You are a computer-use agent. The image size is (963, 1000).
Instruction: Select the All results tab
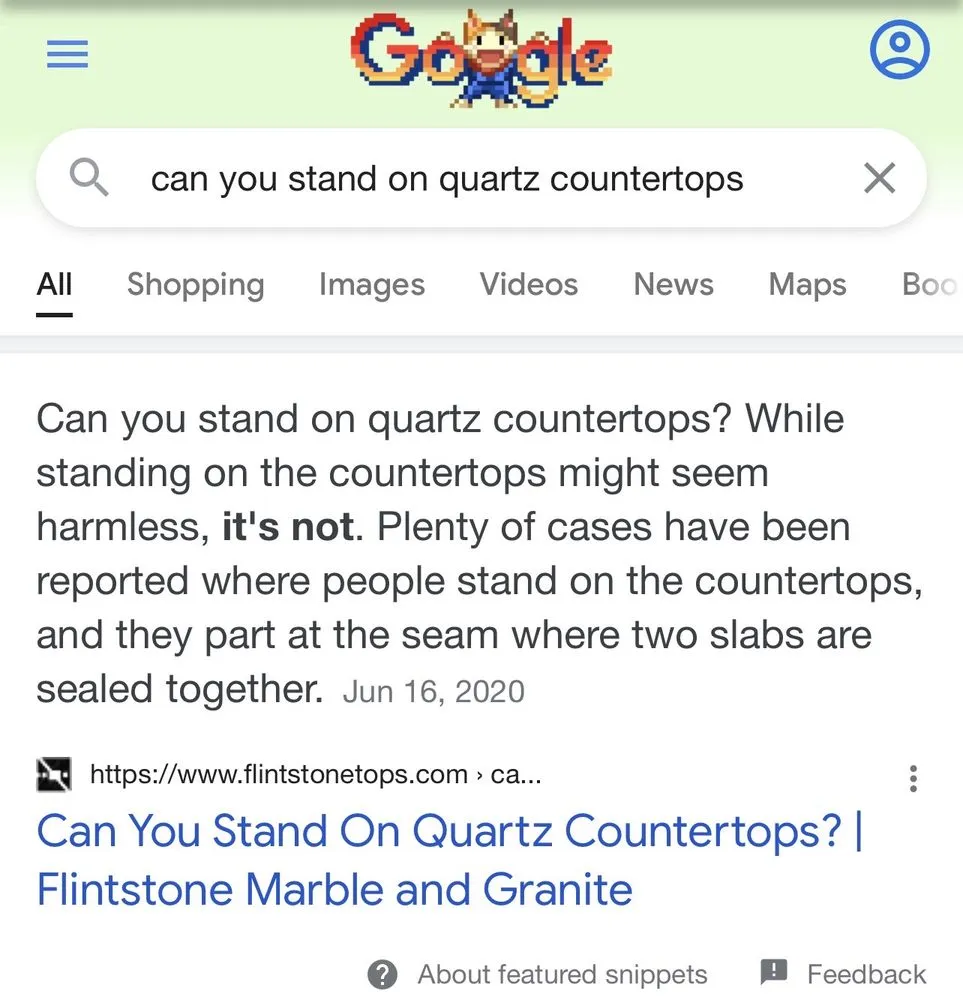pyautogui.click(x=54, y=285)
